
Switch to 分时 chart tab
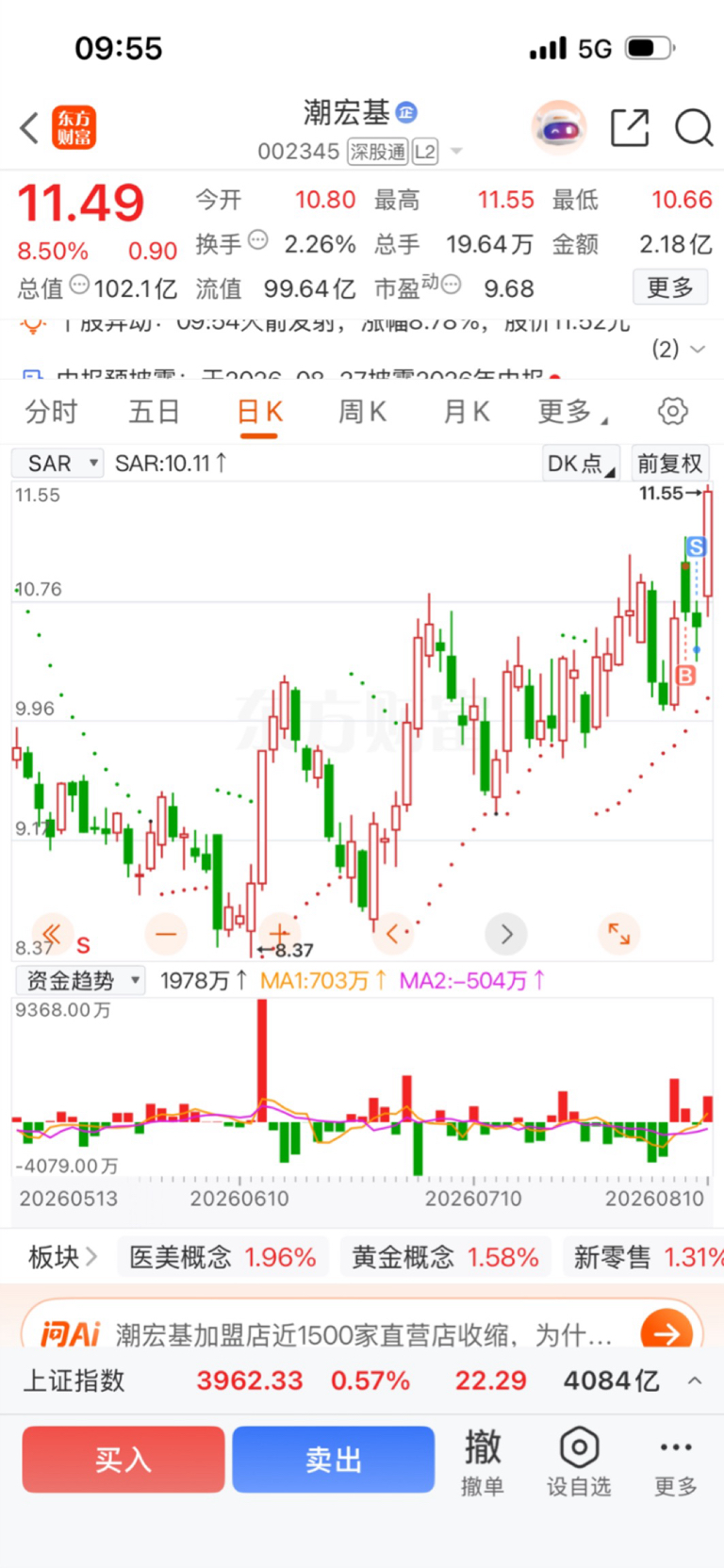point(51,412)
